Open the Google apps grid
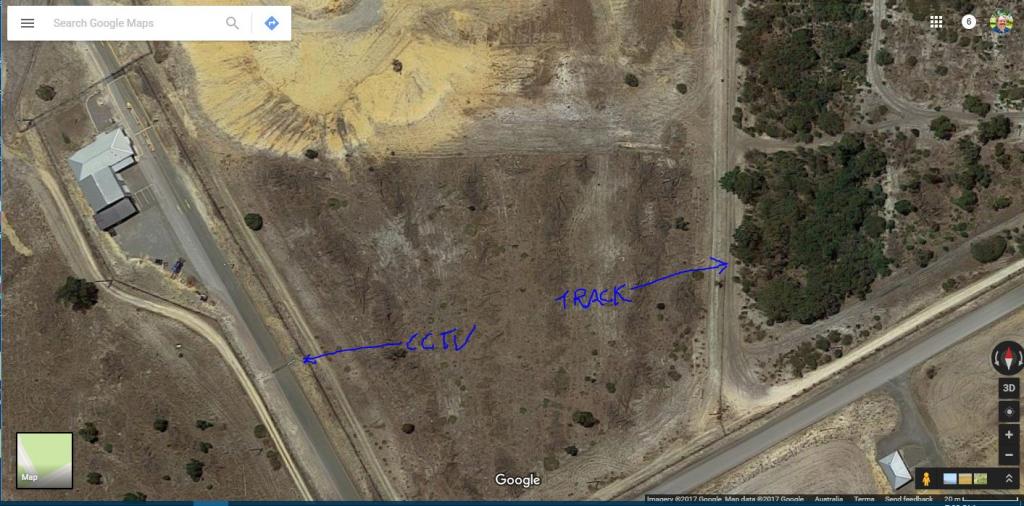This screenshot has height=506, width=1024. pos(936,21)
